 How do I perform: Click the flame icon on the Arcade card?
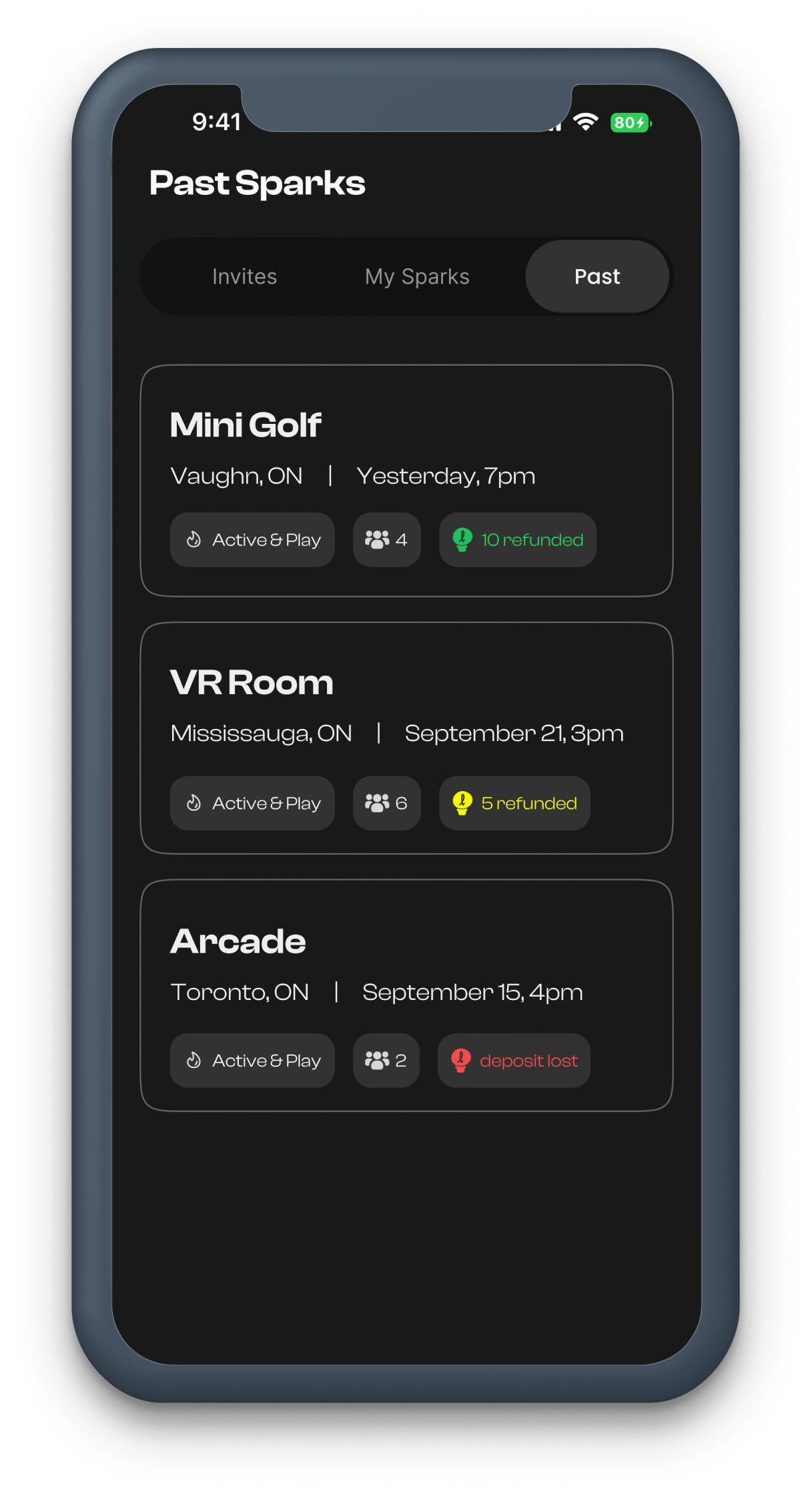pyautogui.click(x=193, y=1060)
